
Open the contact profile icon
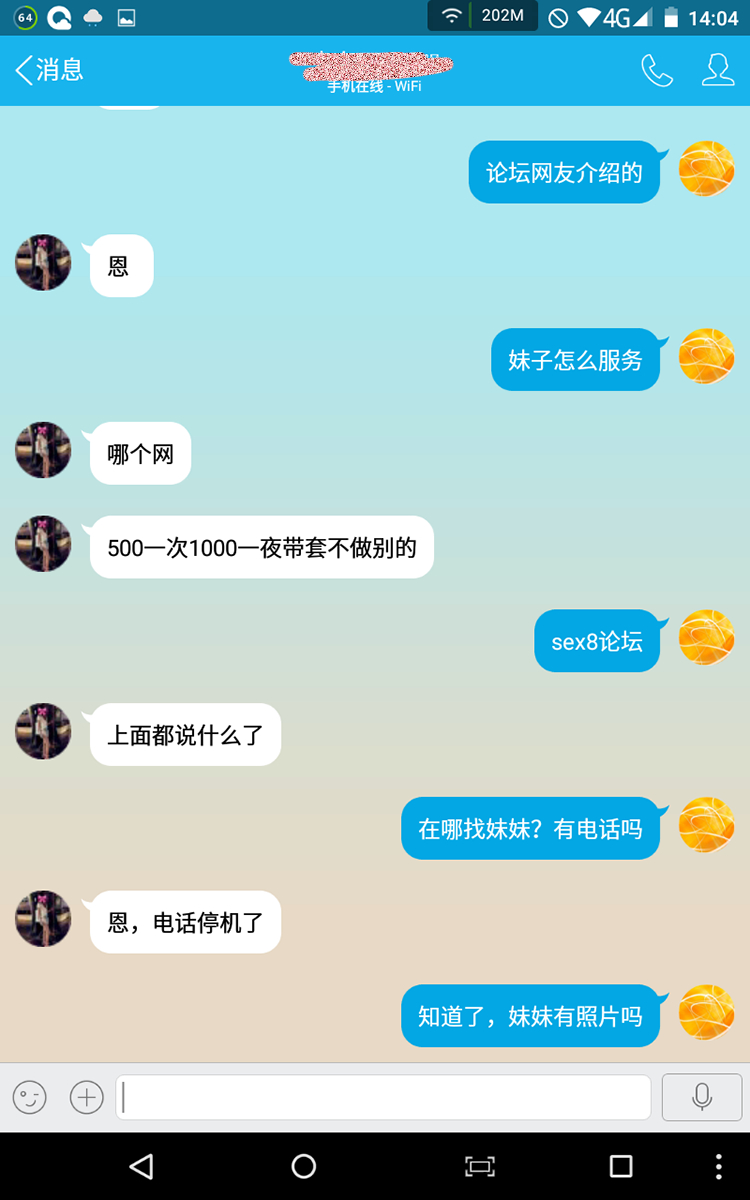click(x=717, y=70)
